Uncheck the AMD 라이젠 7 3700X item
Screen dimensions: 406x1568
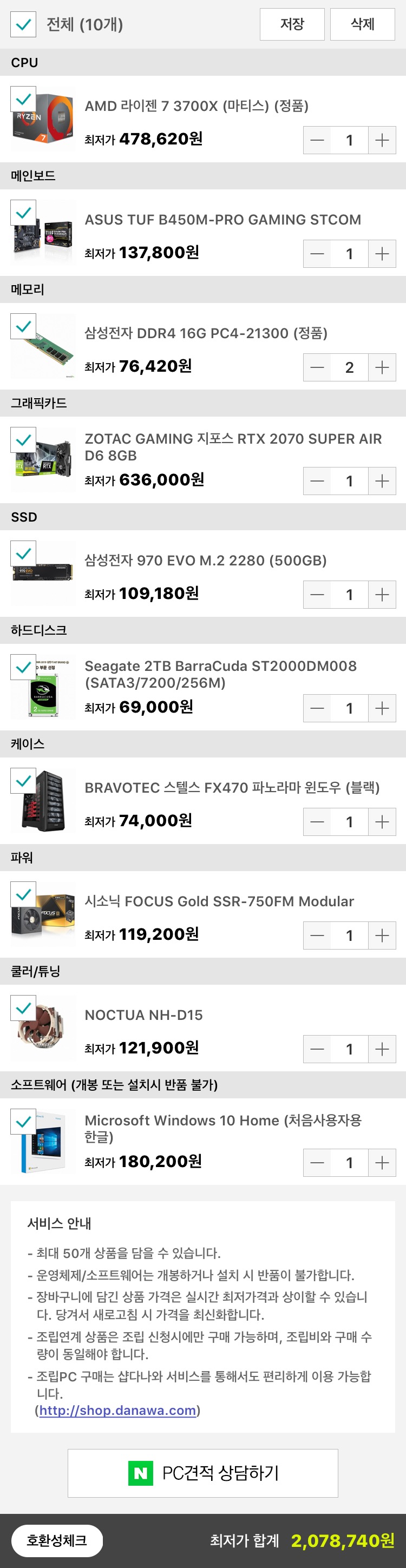pyautogui.click(x=23, y=98)
